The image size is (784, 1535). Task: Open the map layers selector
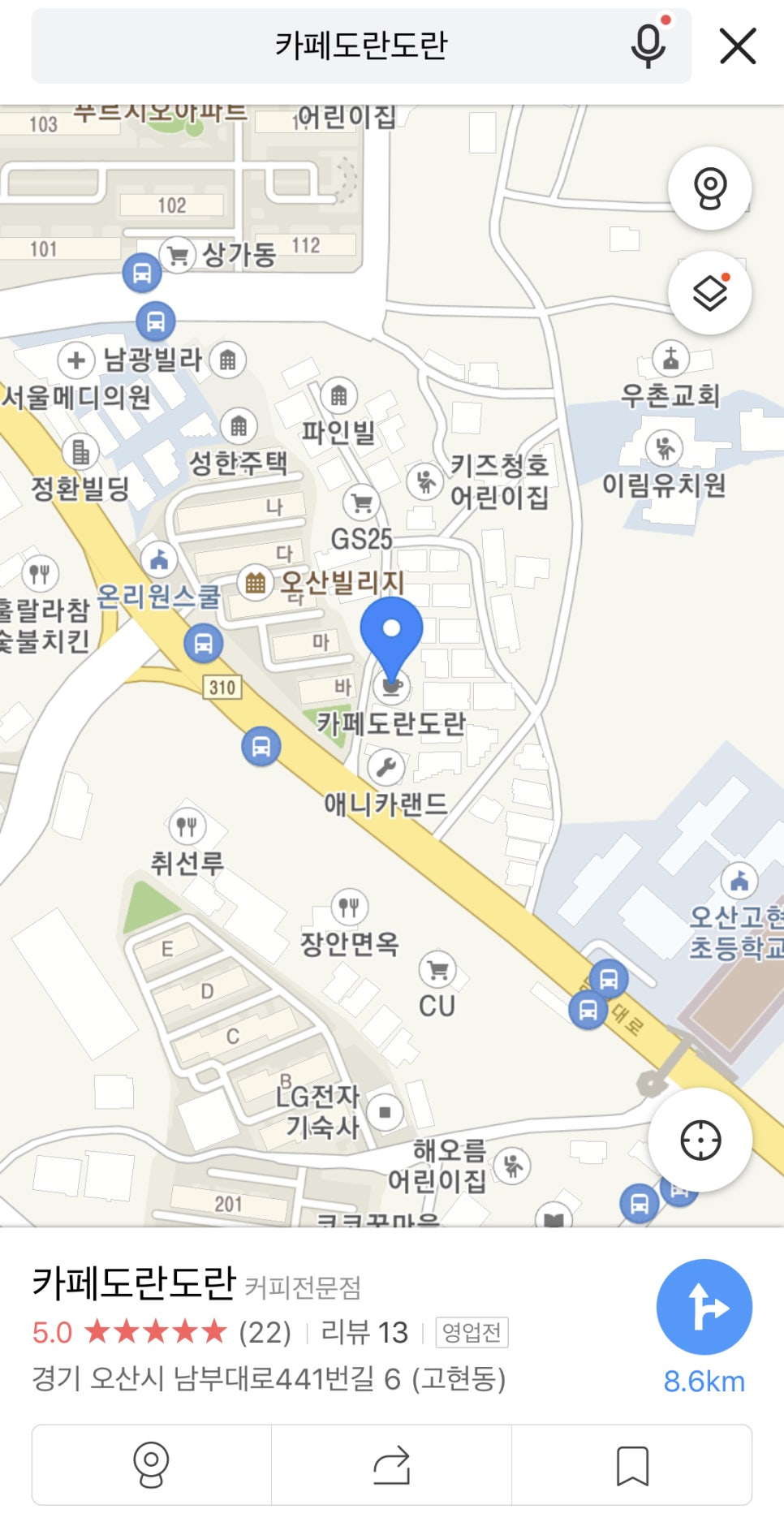click(x=709, y=293)
